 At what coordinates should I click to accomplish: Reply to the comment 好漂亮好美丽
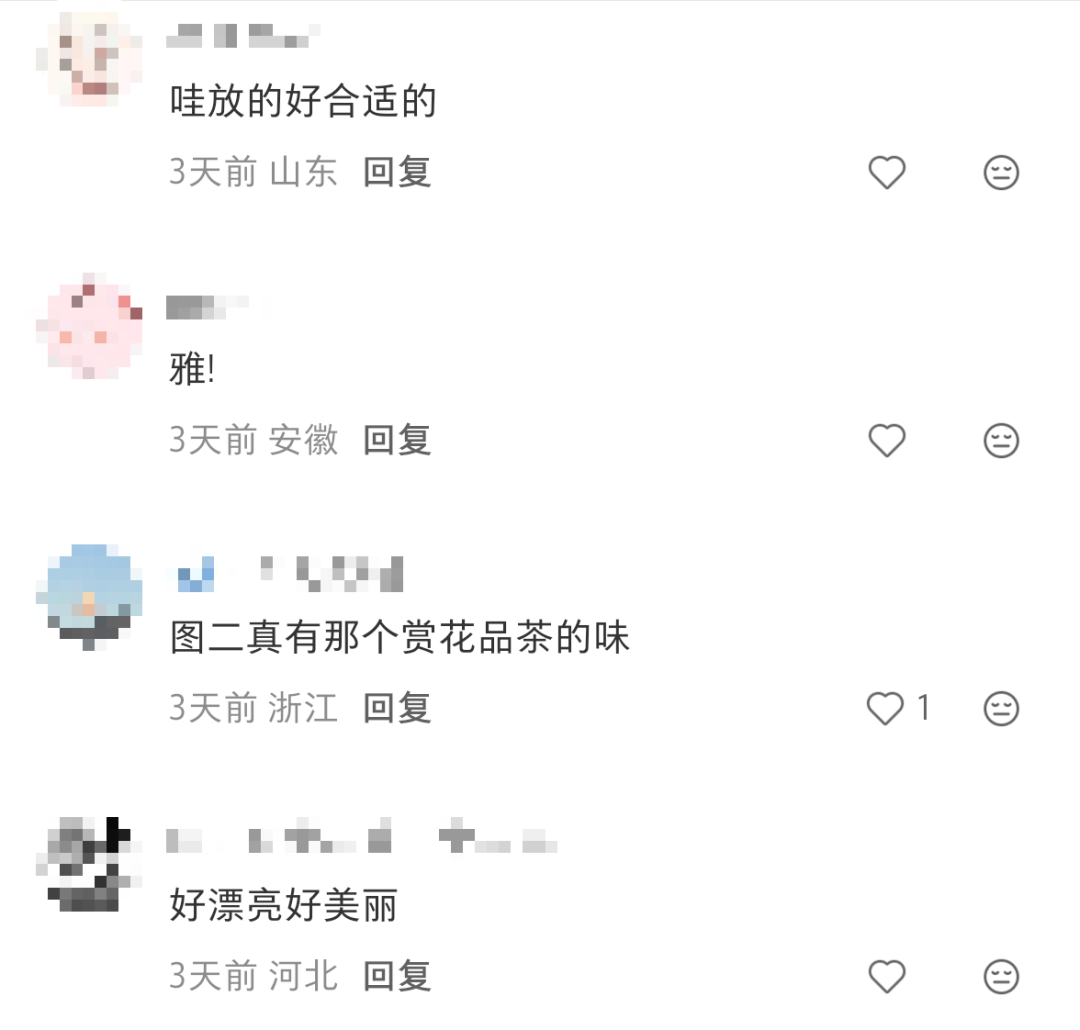coord(397,976)
